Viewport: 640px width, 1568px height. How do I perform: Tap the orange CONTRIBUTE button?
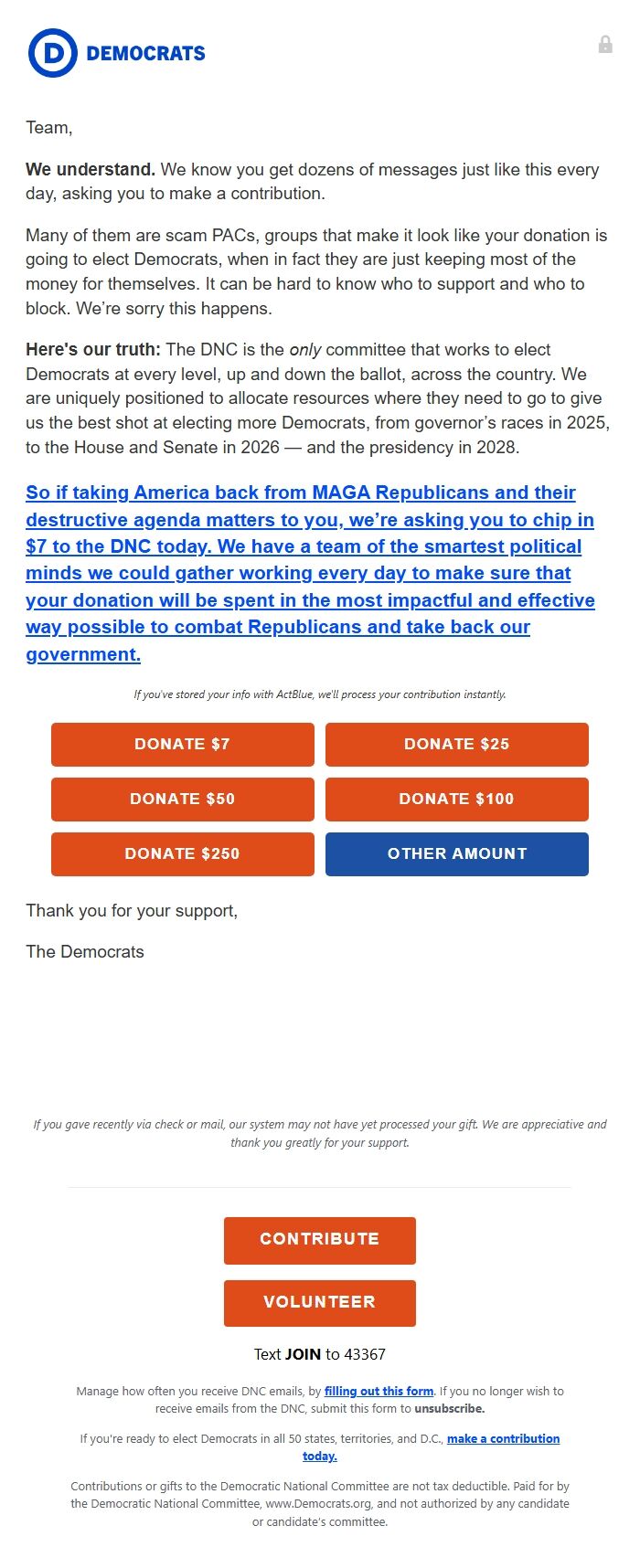(x=319, y=1240)
